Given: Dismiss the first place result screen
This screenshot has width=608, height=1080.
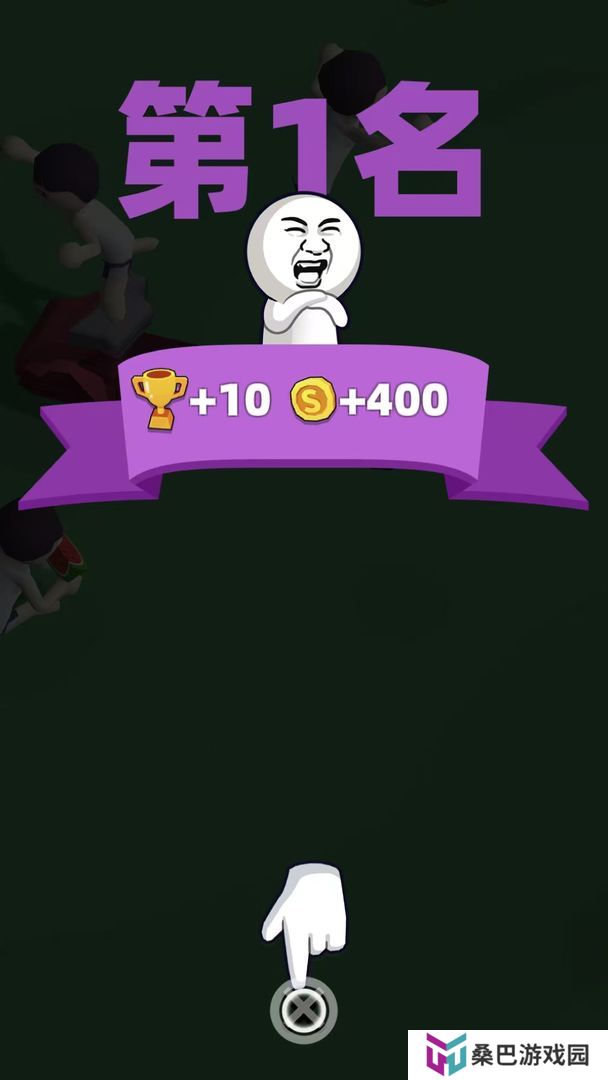Looking at the screenshot, I should [x=303, y=1010].
